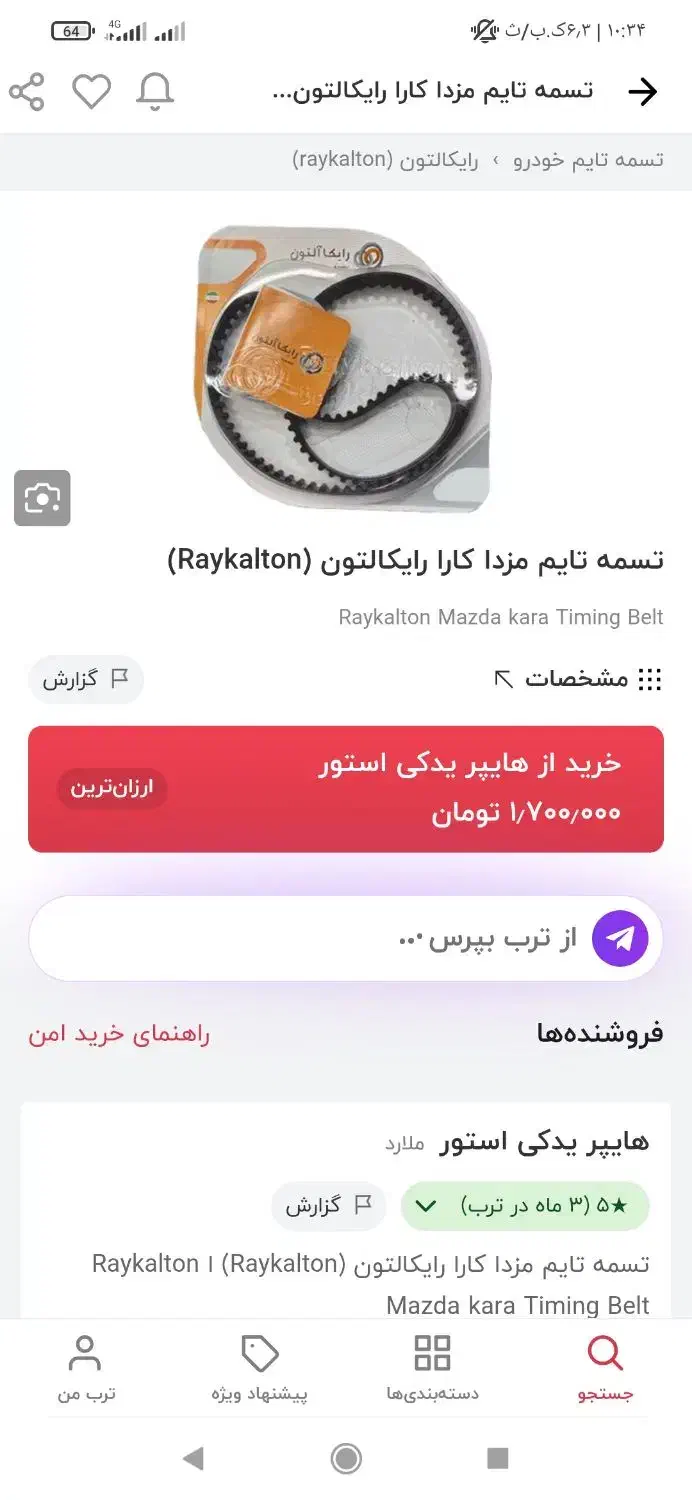The width and height of the screenshot is (692, 1500).
Task: Go to the ترب من tab
Action: (x=86, y=1368)
